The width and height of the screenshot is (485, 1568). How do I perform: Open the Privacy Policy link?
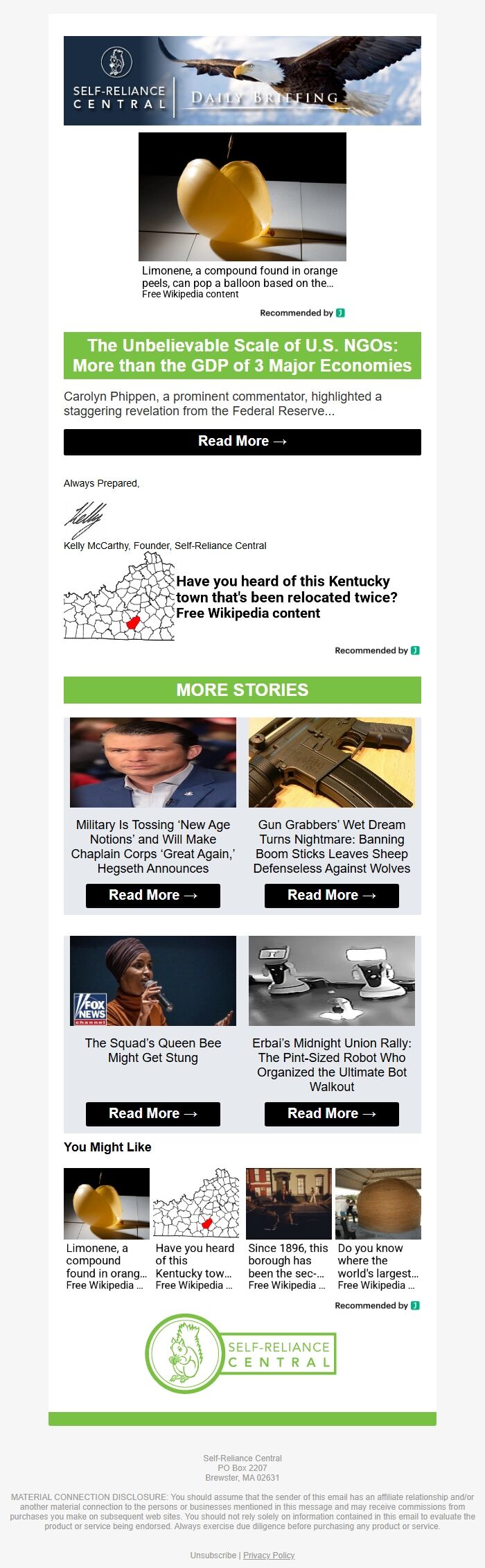(269, 1555)
